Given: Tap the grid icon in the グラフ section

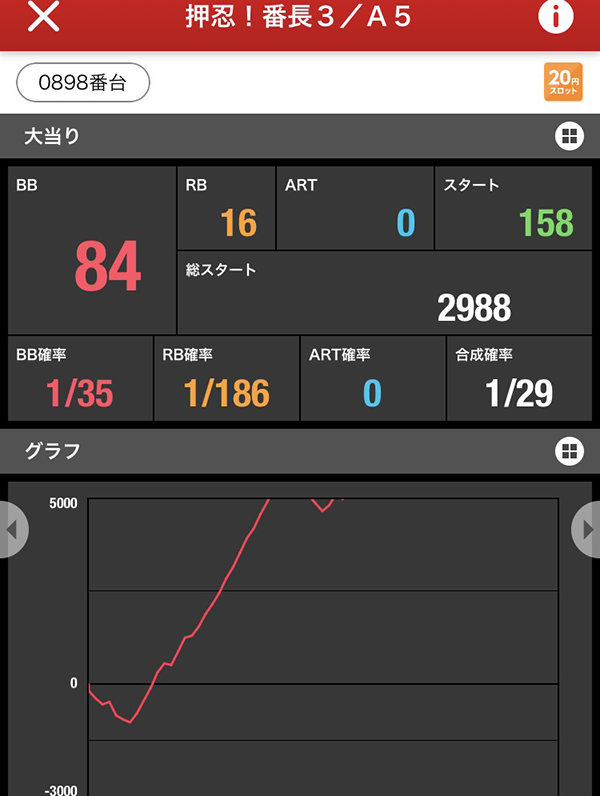Looking at the screenshot, I should (x=569, y=451).
